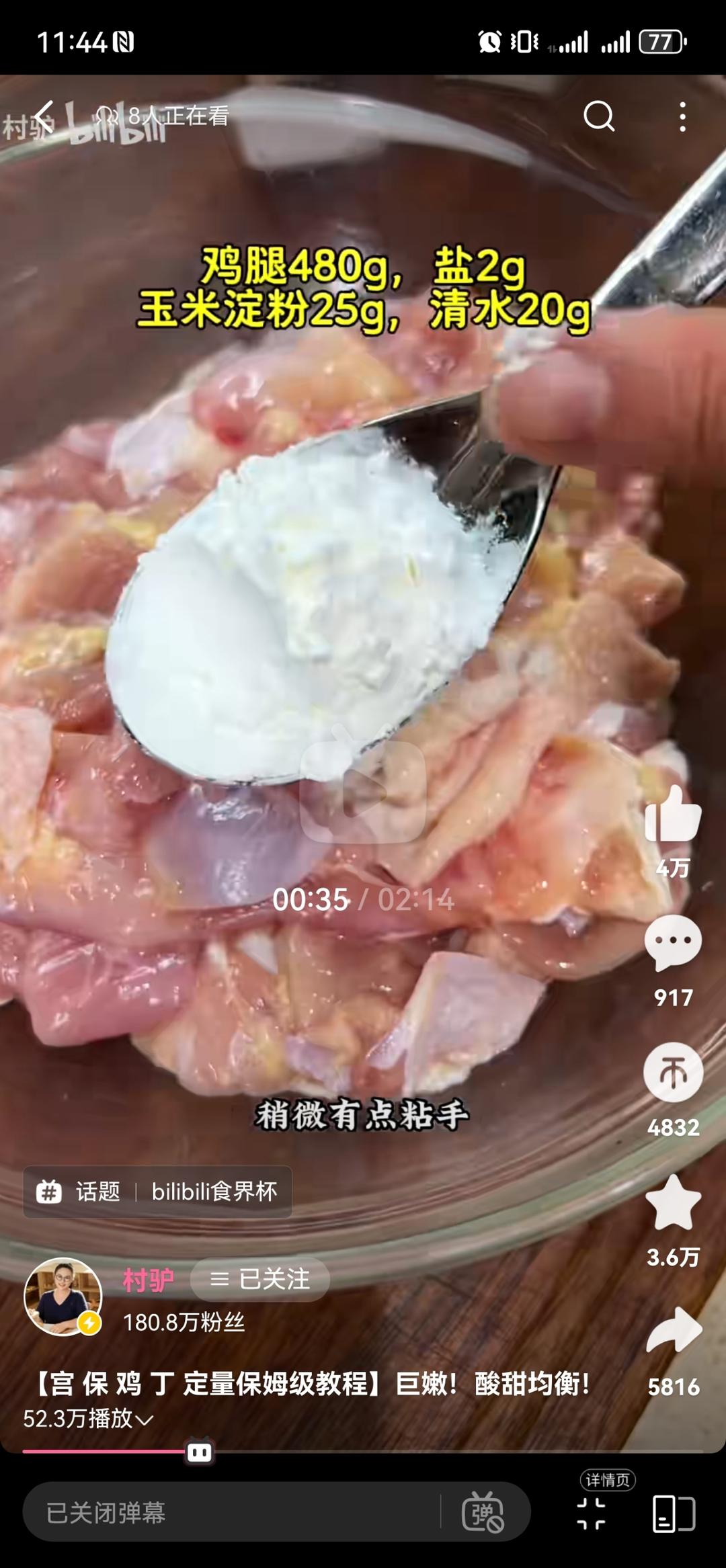Image resolution: width=726 pixels, height=1568 pixels.
Task: Go back using the top-left arrow
Action: 44,117
